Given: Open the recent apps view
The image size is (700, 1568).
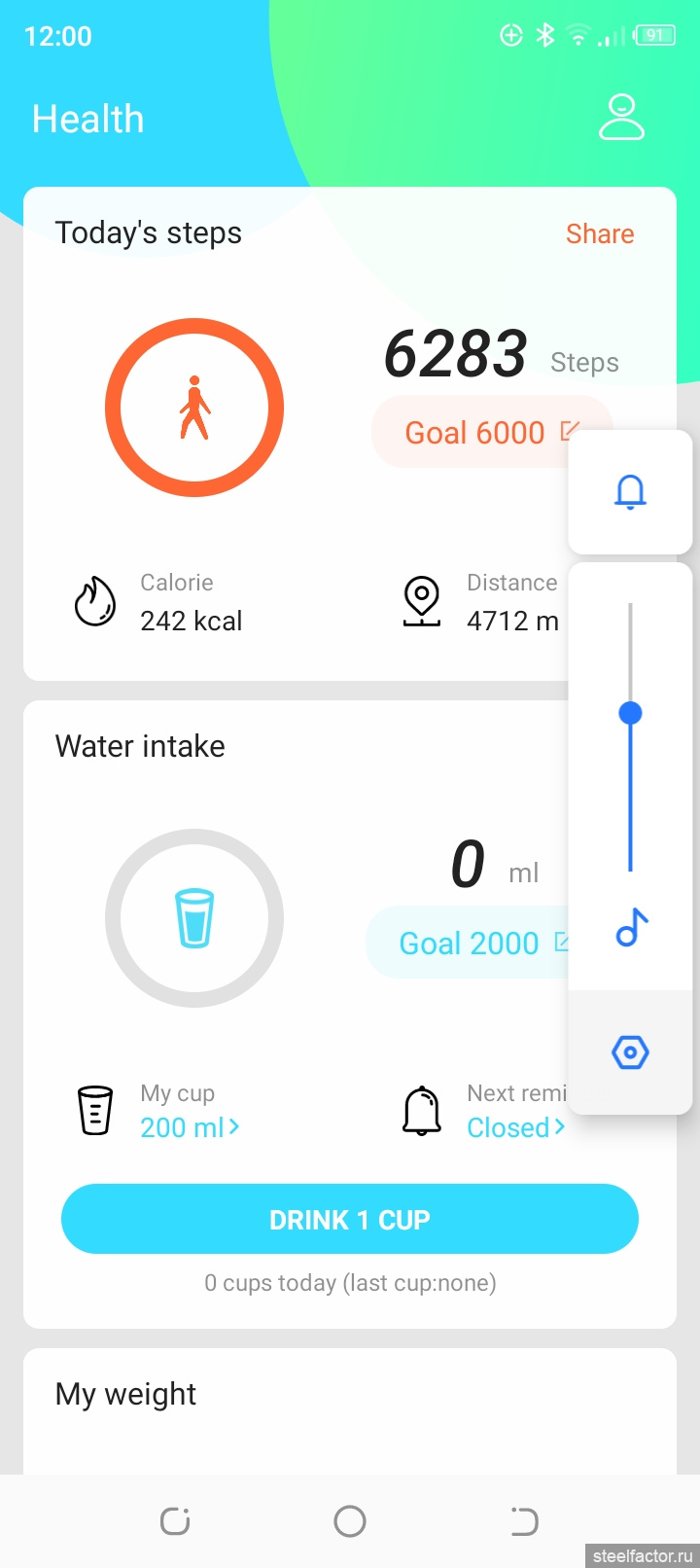Looking at the screenshot, I should coord(175,1520).
